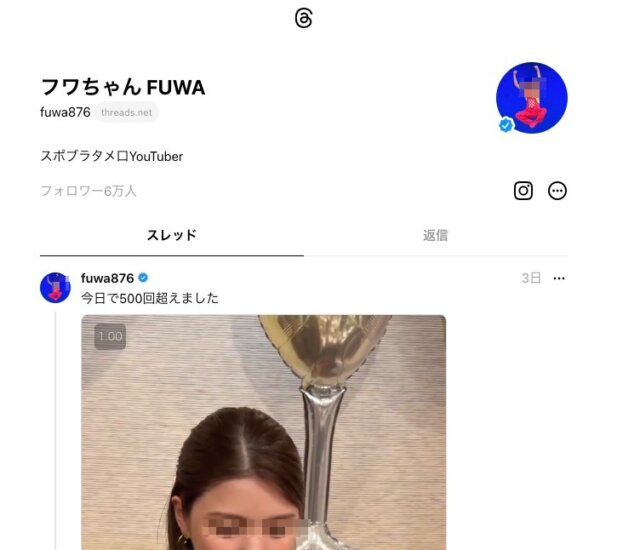The height and width of the screenshot is (550, 640).
Task: Open fuwa876 username on the post
Action: point(108,278)
